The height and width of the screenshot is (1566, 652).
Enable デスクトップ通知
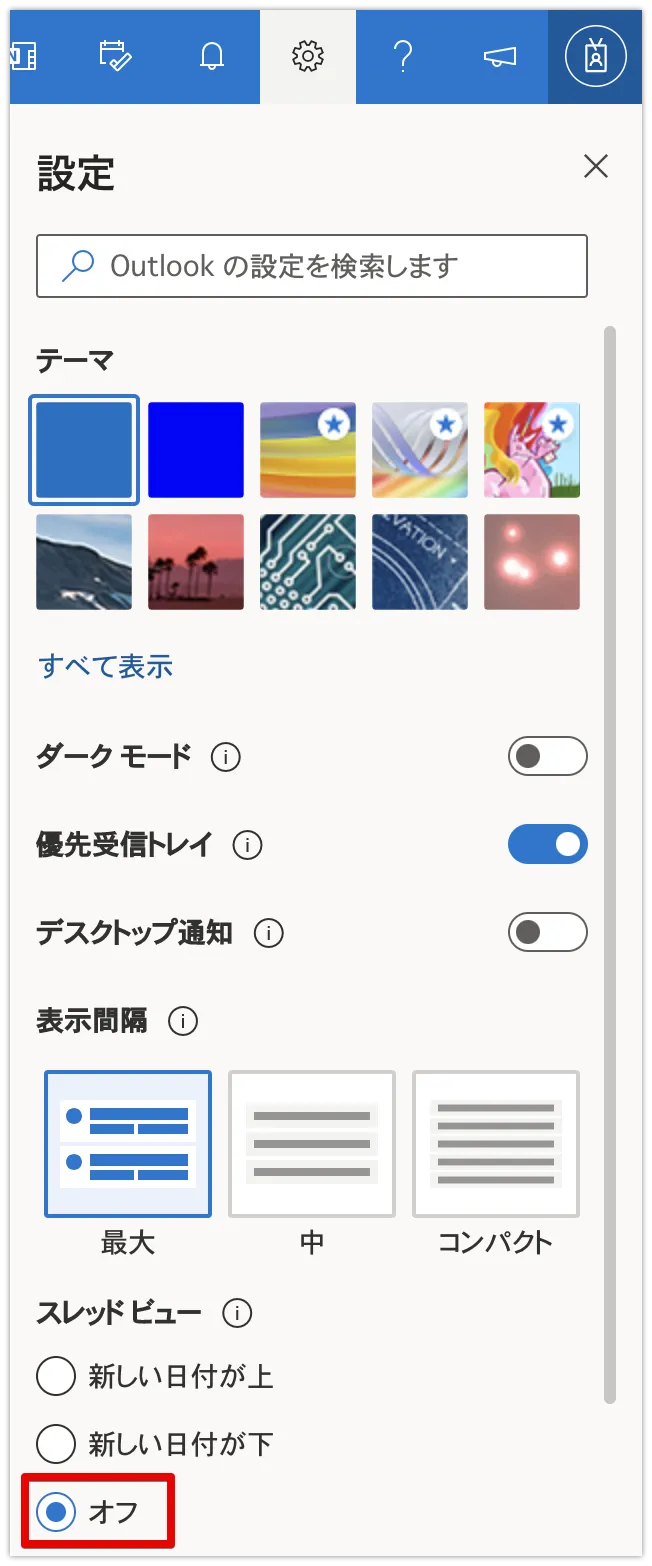pyautogui.click(x=547, y=933)
